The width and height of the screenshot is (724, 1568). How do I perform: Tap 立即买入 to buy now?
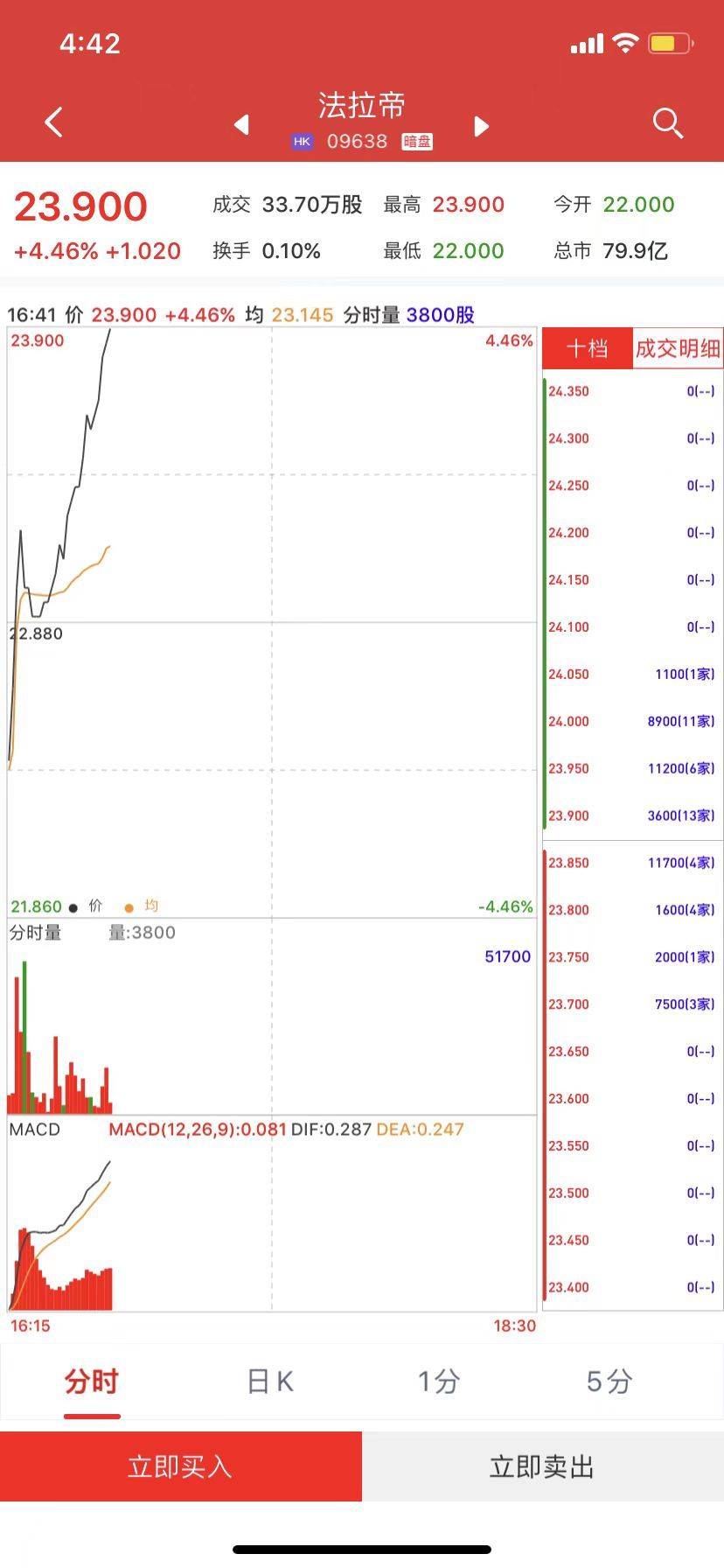[180, 1466]
